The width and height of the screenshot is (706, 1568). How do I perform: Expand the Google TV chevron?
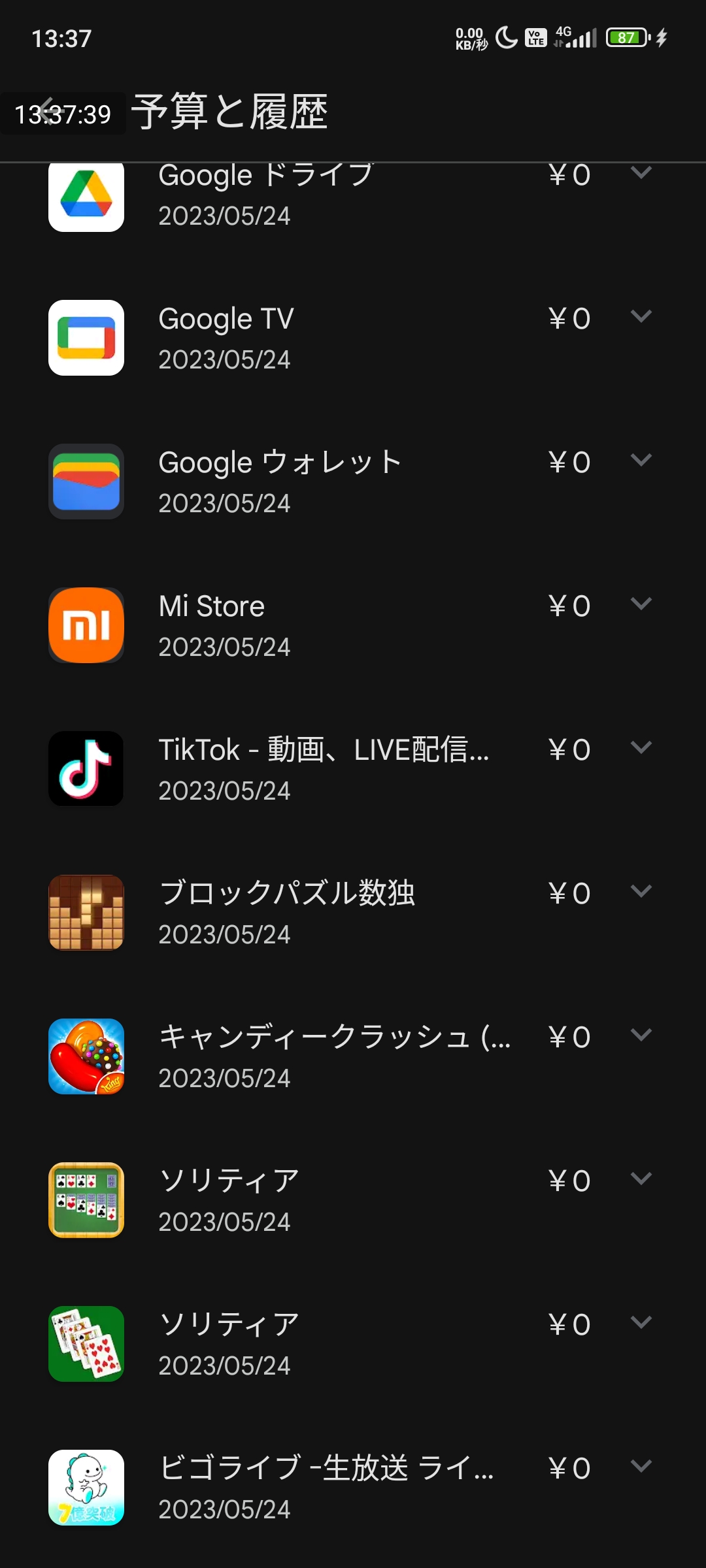tap(641, 316)
